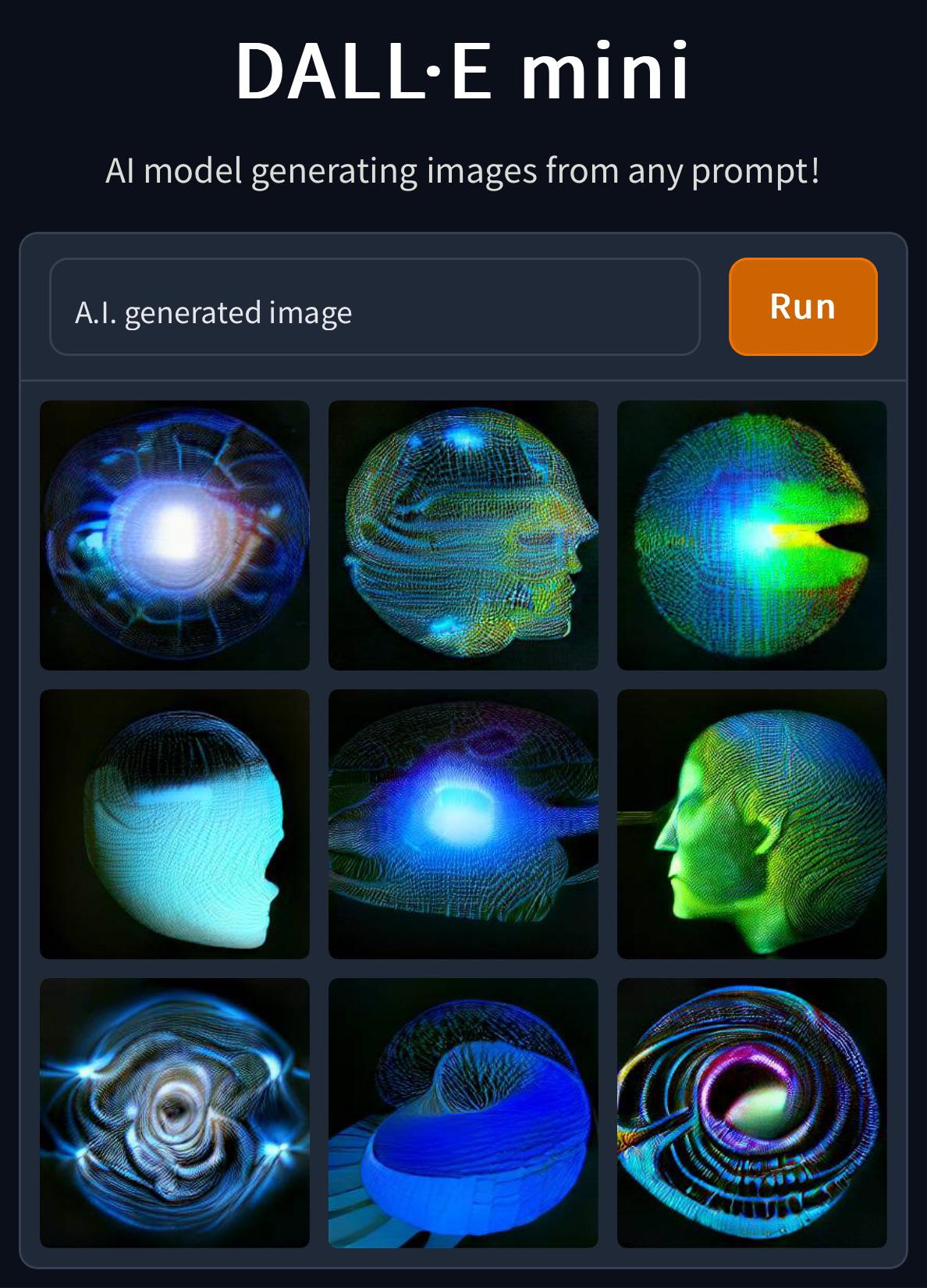Open the green sphere with open mouth
Image resolution: width=927 pixels, height=1288 pixels.
pyautogui.click(x=751, y=535)
